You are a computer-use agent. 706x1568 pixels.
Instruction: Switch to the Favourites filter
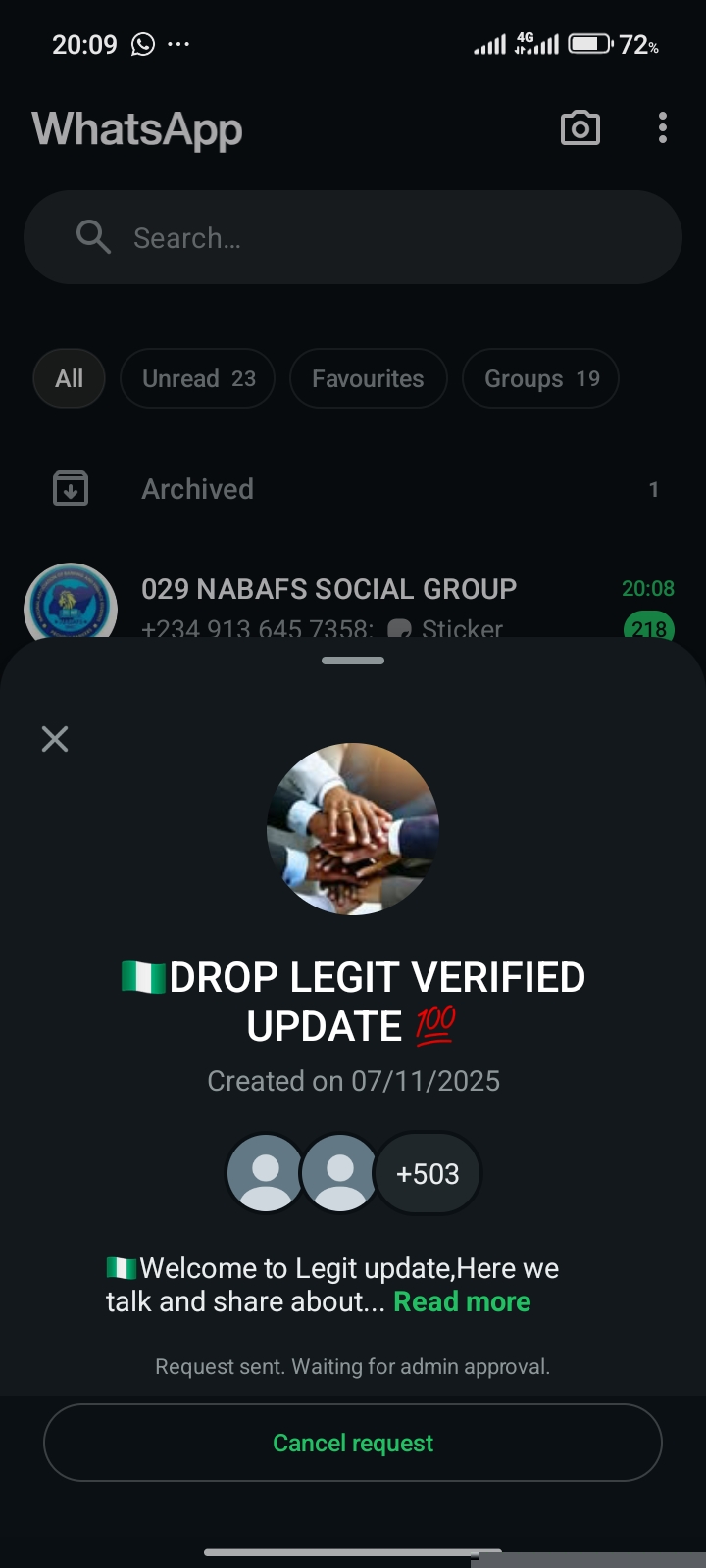click(368, 379)
